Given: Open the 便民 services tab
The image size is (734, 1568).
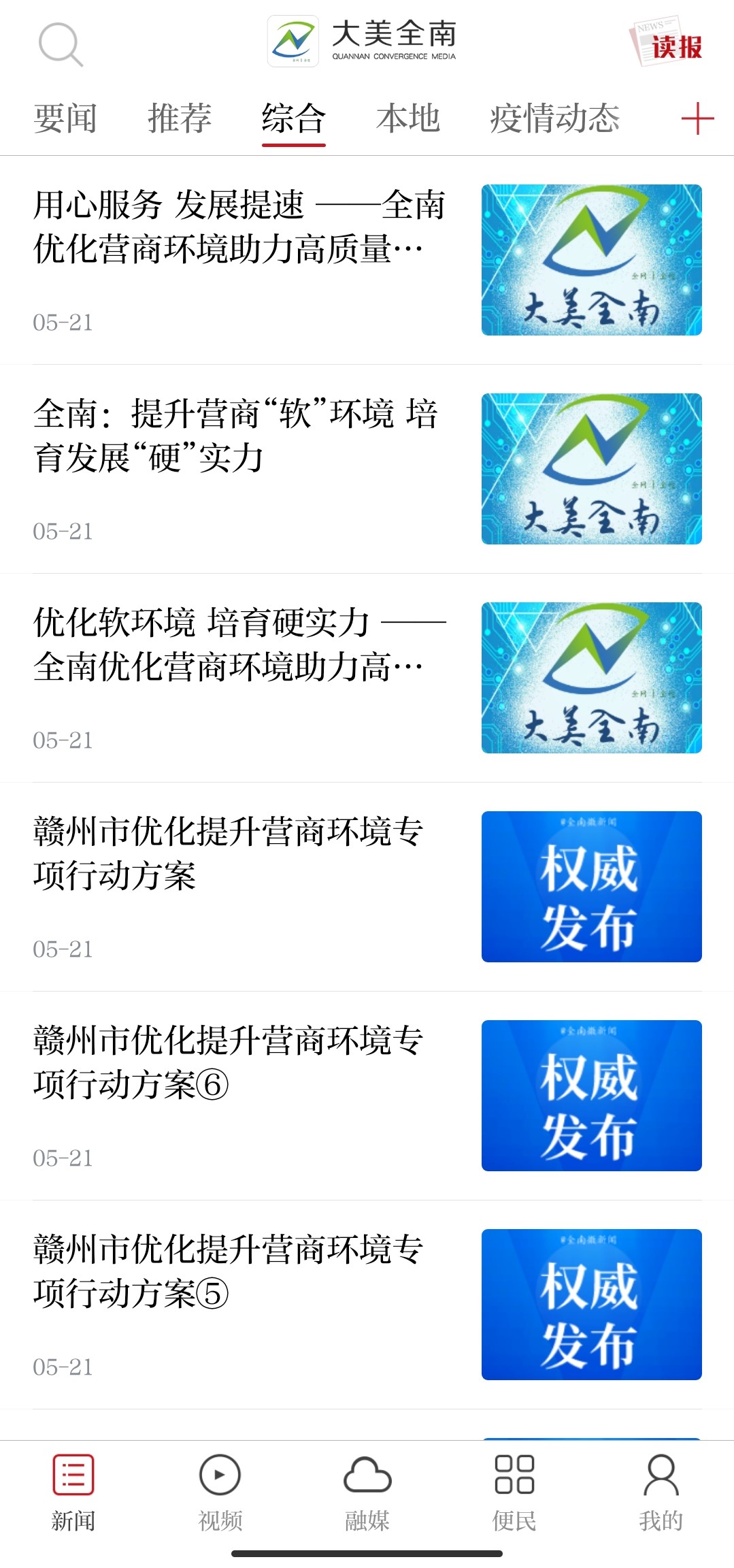Looking at the screenshot, I should coord(514,1492).
